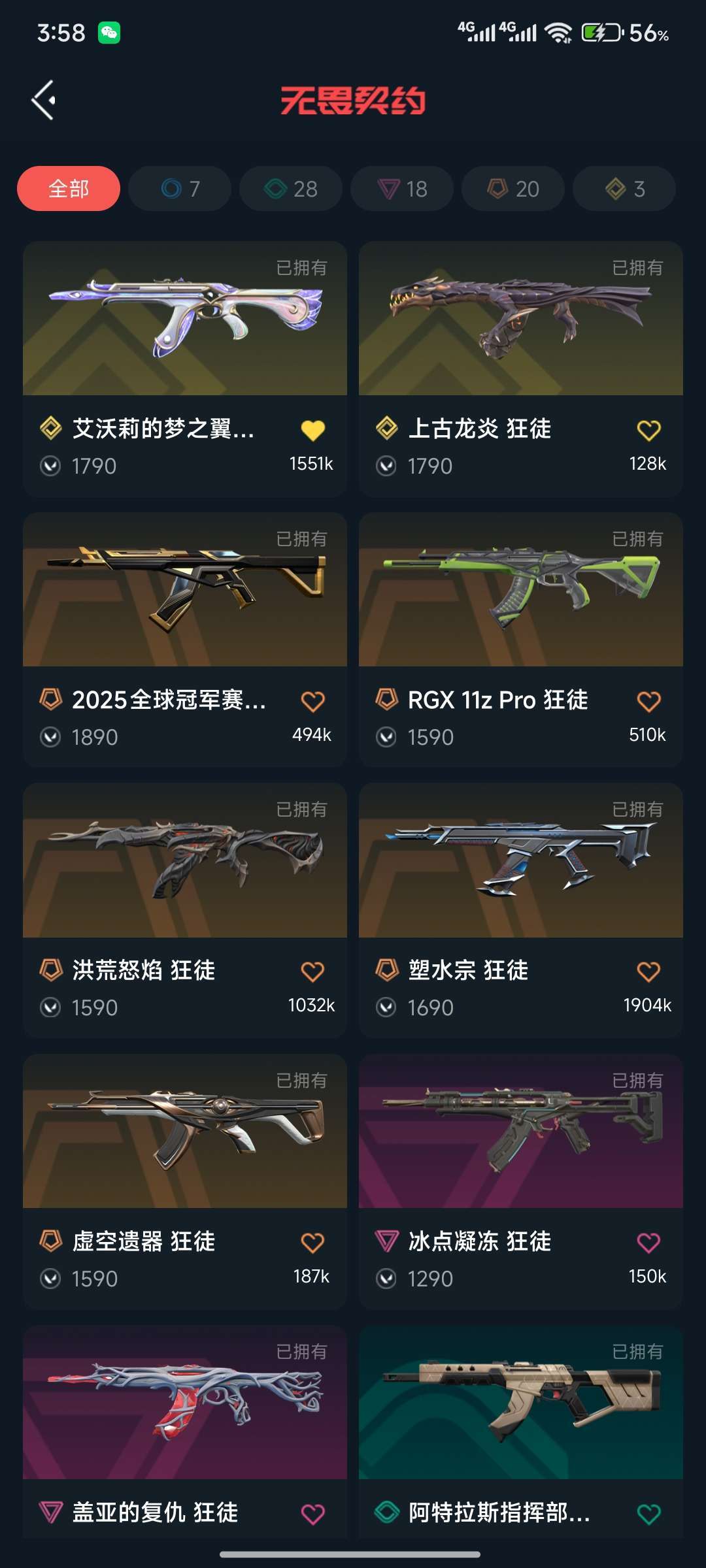Open the 艾沃莉的梦之翼 skin card

coord(184,319)
